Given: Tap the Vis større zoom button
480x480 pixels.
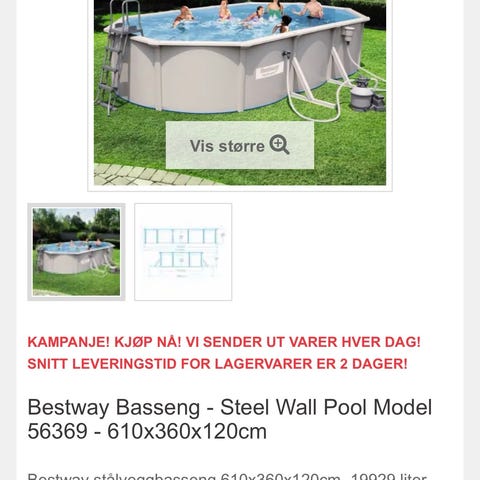Looking at the screenshot, I should (240, 145).
